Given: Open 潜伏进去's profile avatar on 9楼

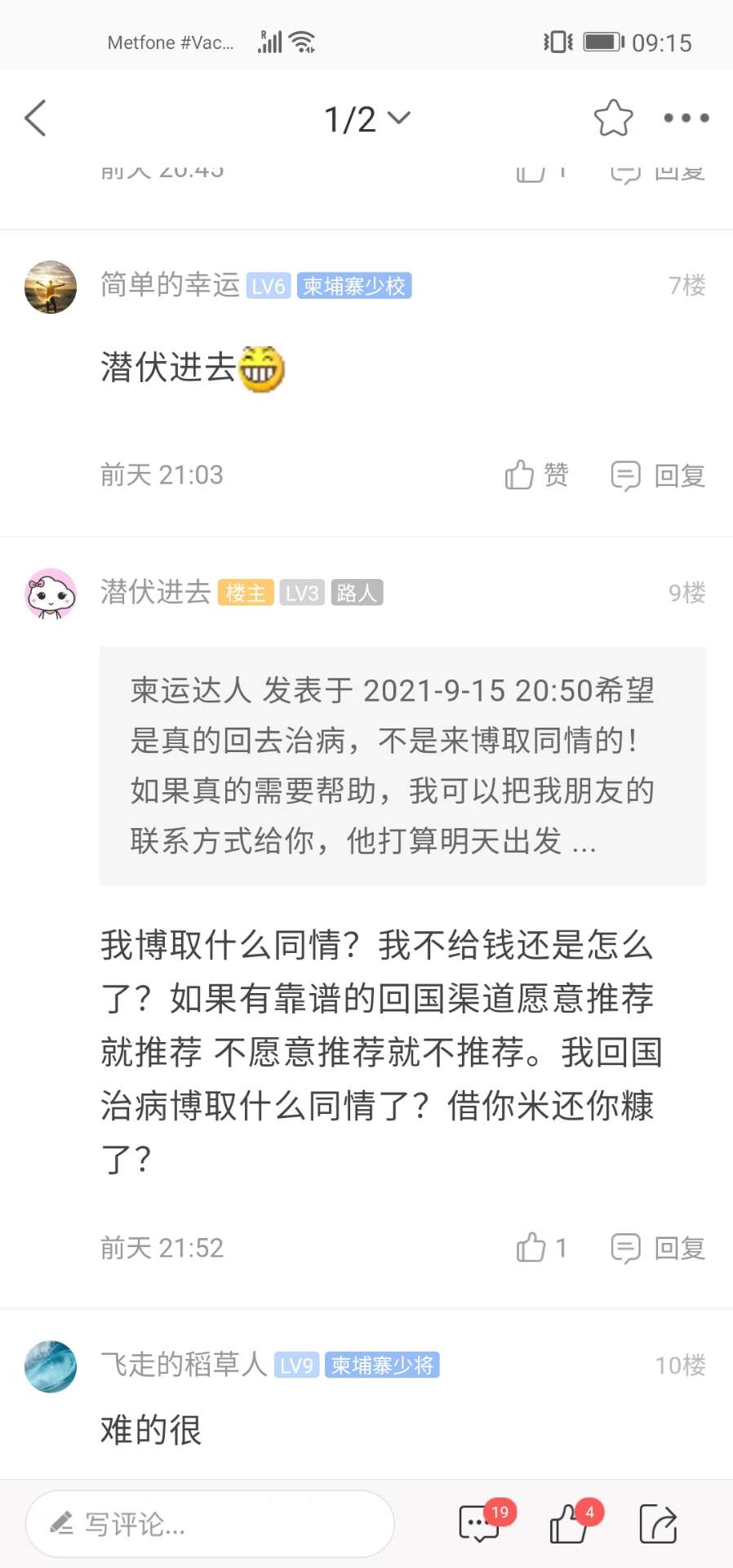Looking at the screenshot, I should (x=51, y=594).
